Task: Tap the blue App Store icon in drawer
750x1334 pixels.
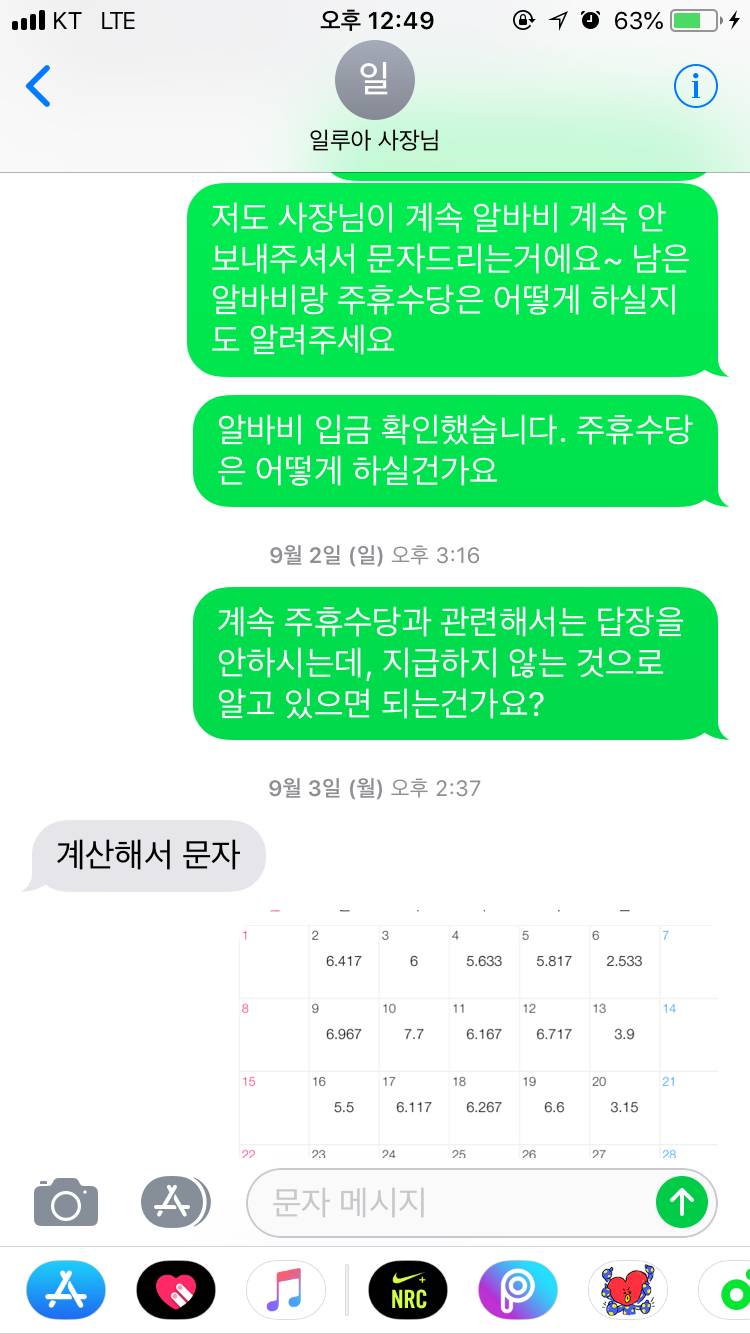Action: [65, 1290]
